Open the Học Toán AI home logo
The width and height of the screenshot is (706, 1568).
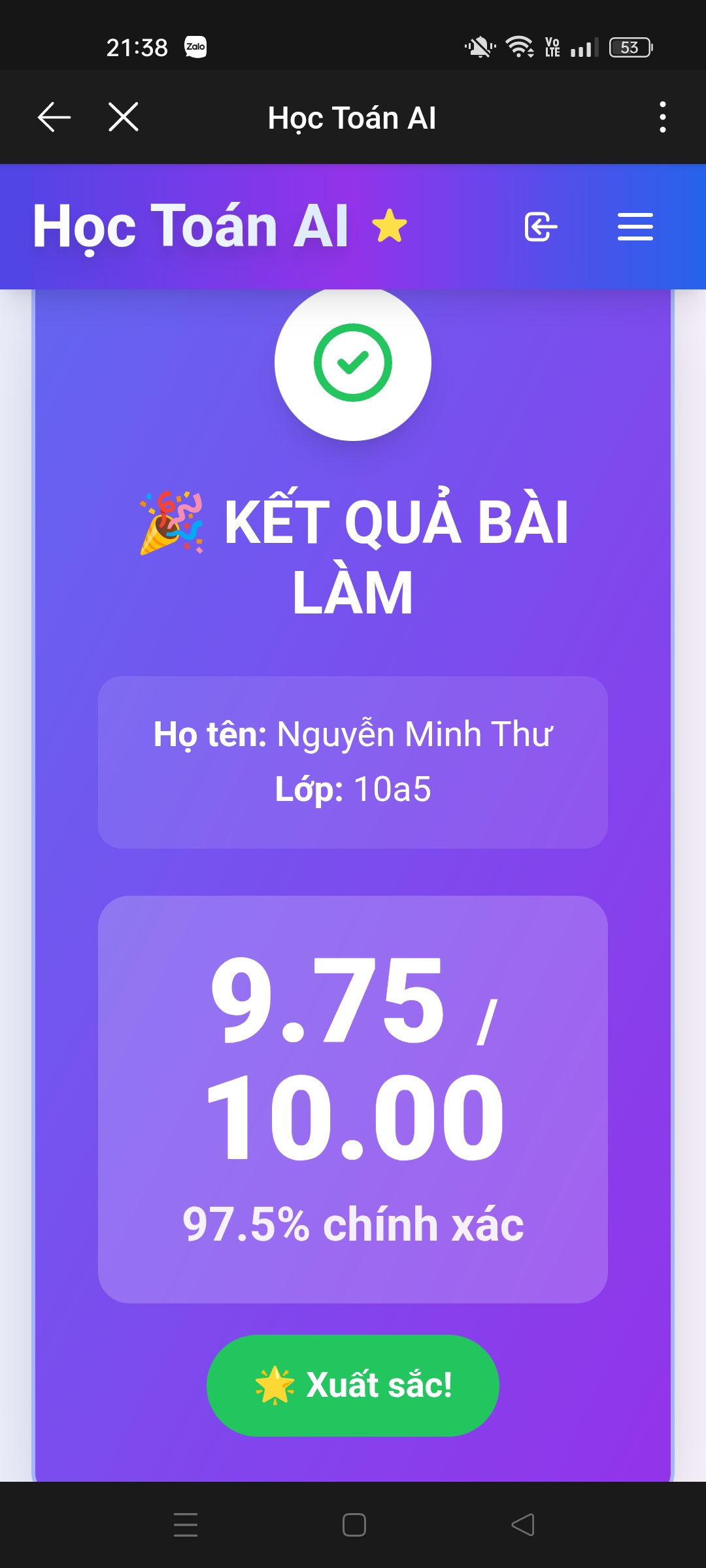coord(191,226)
